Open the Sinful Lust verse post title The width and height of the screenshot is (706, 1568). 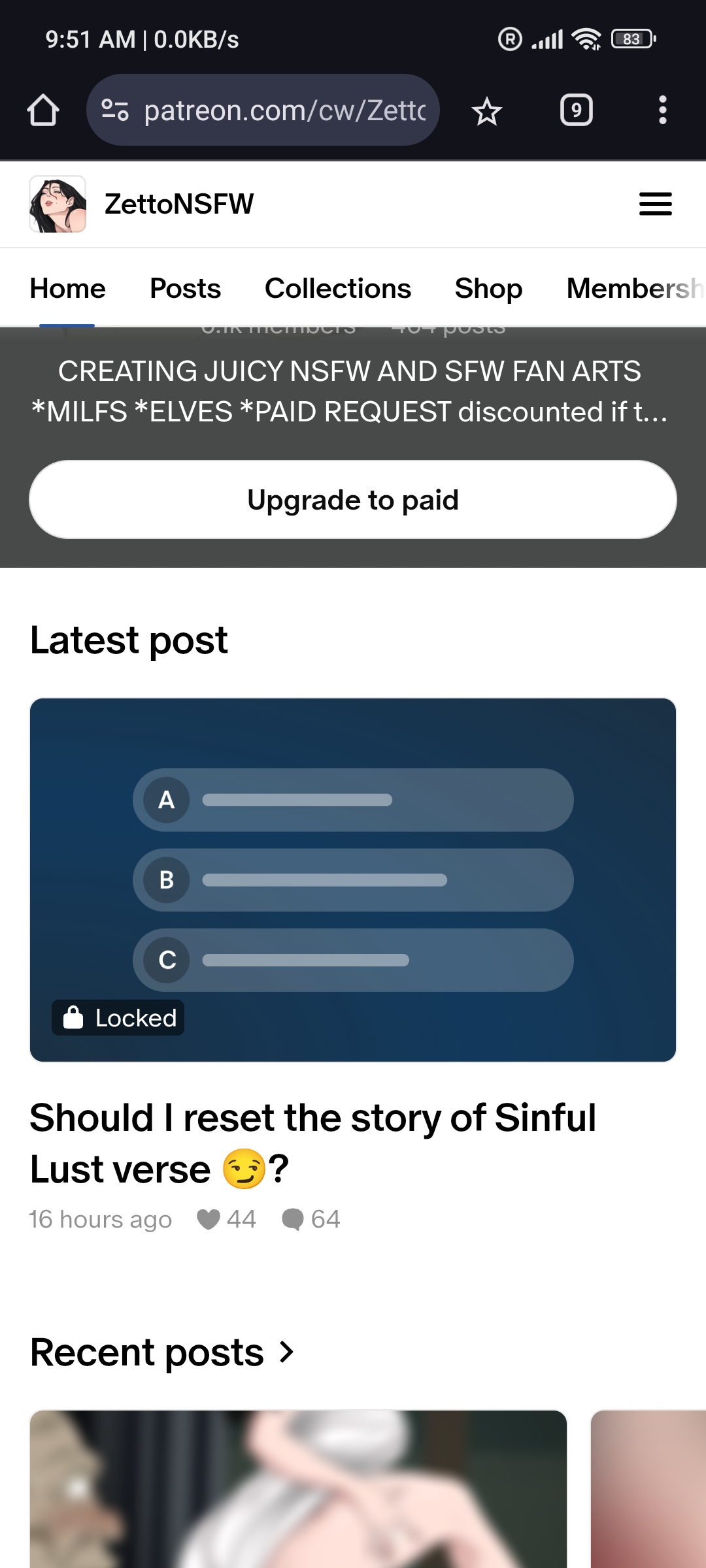click(313, 1143)
